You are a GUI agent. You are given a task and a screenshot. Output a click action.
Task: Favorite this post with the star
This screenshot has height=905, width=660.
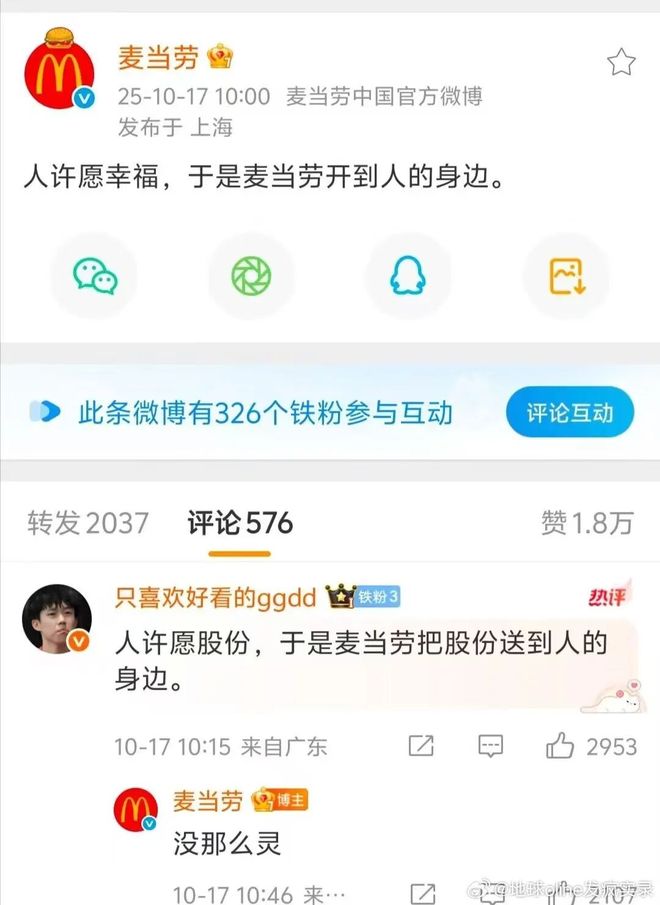(621, 63)
